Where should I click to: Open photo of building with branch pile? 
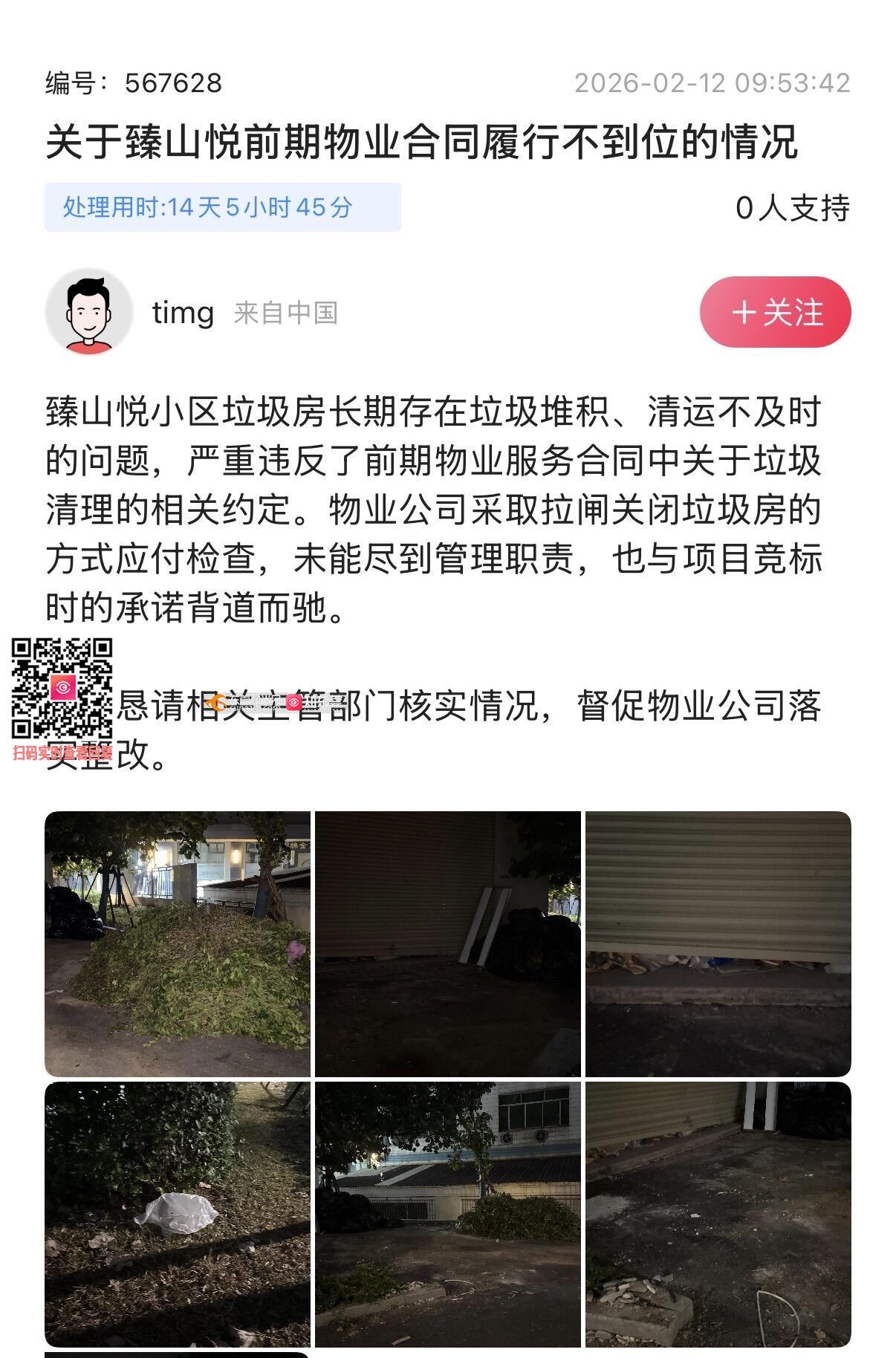[448, 1214]
